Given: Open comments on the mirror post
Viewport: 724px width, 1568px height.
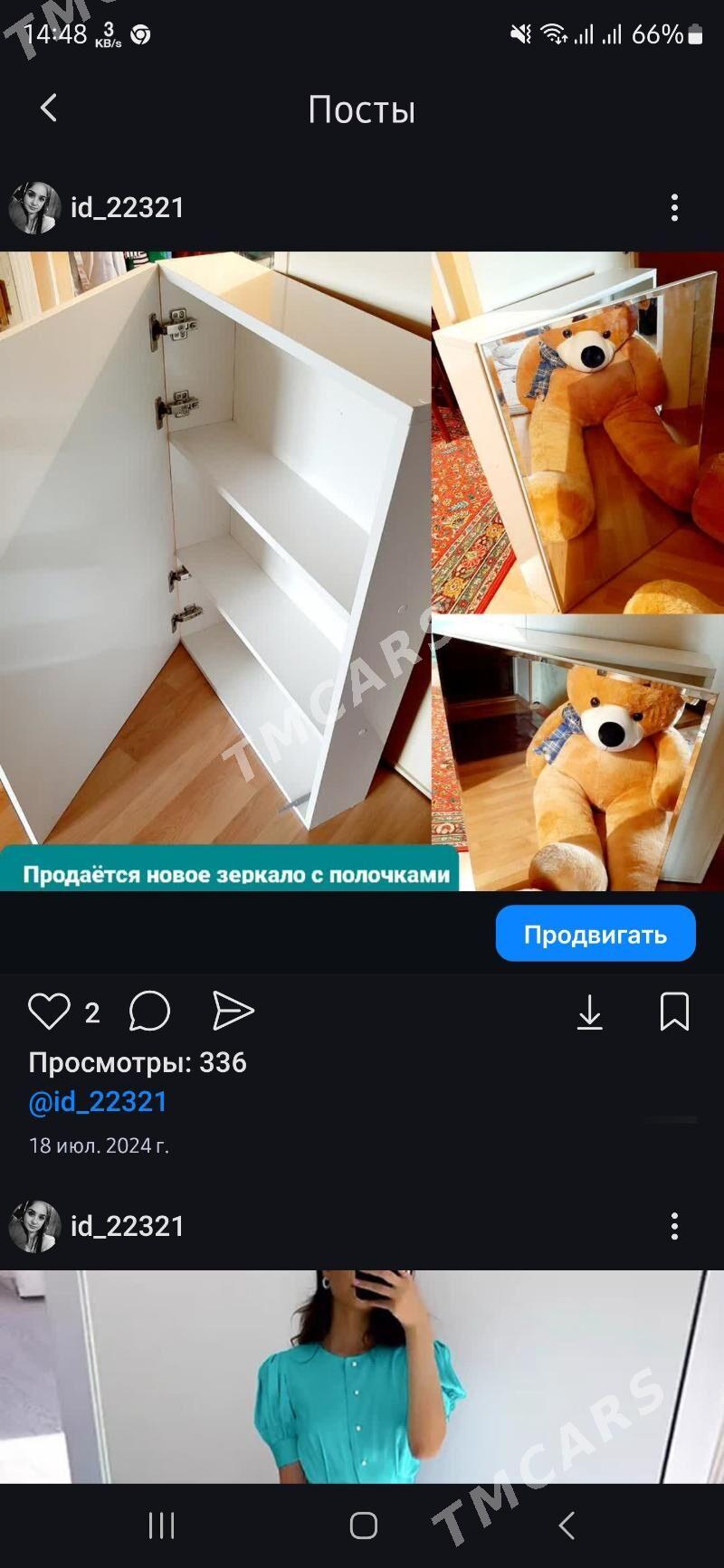Looking at the screenshot, I should (x=149, y=1012).
